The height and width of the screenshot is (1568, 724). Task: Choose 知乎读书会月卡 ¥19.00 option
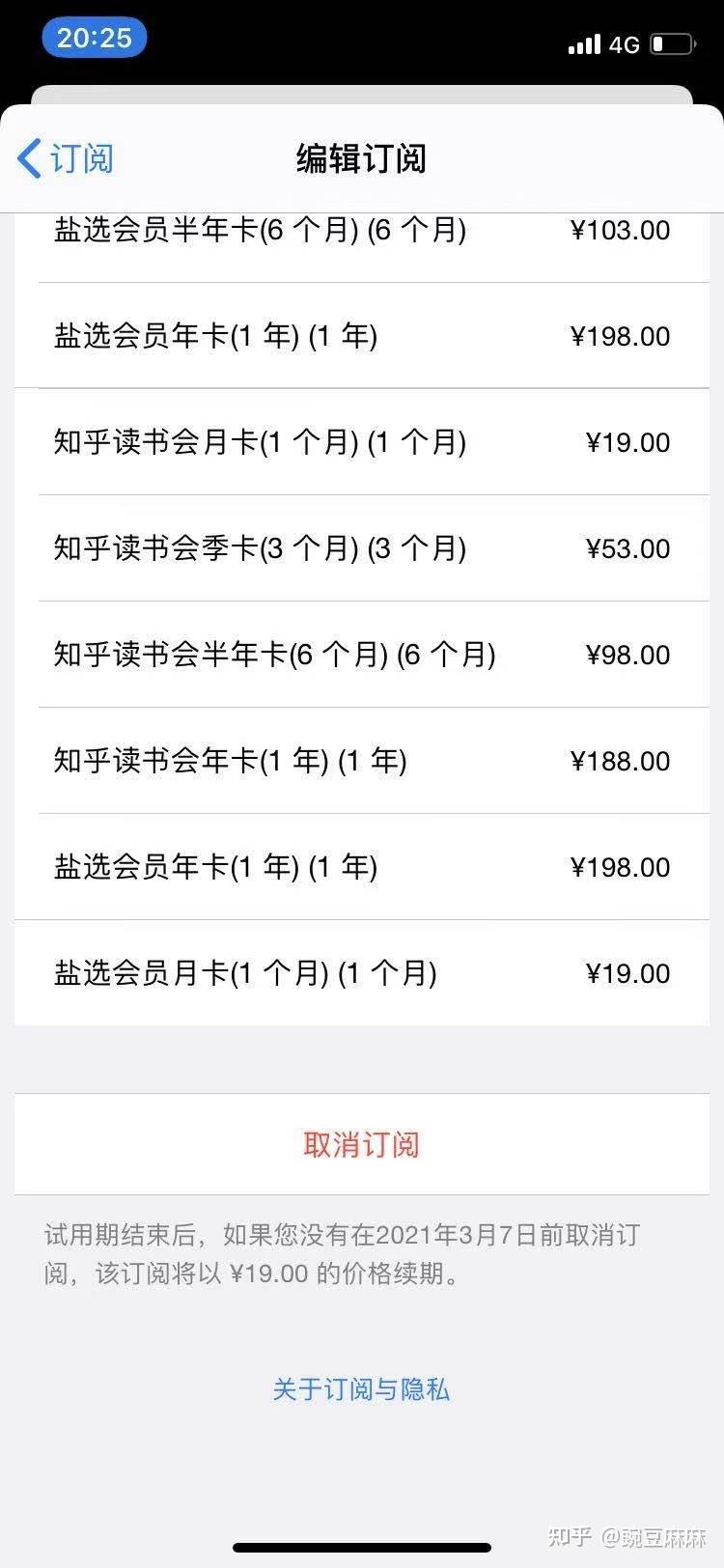(x=361, y=442)
